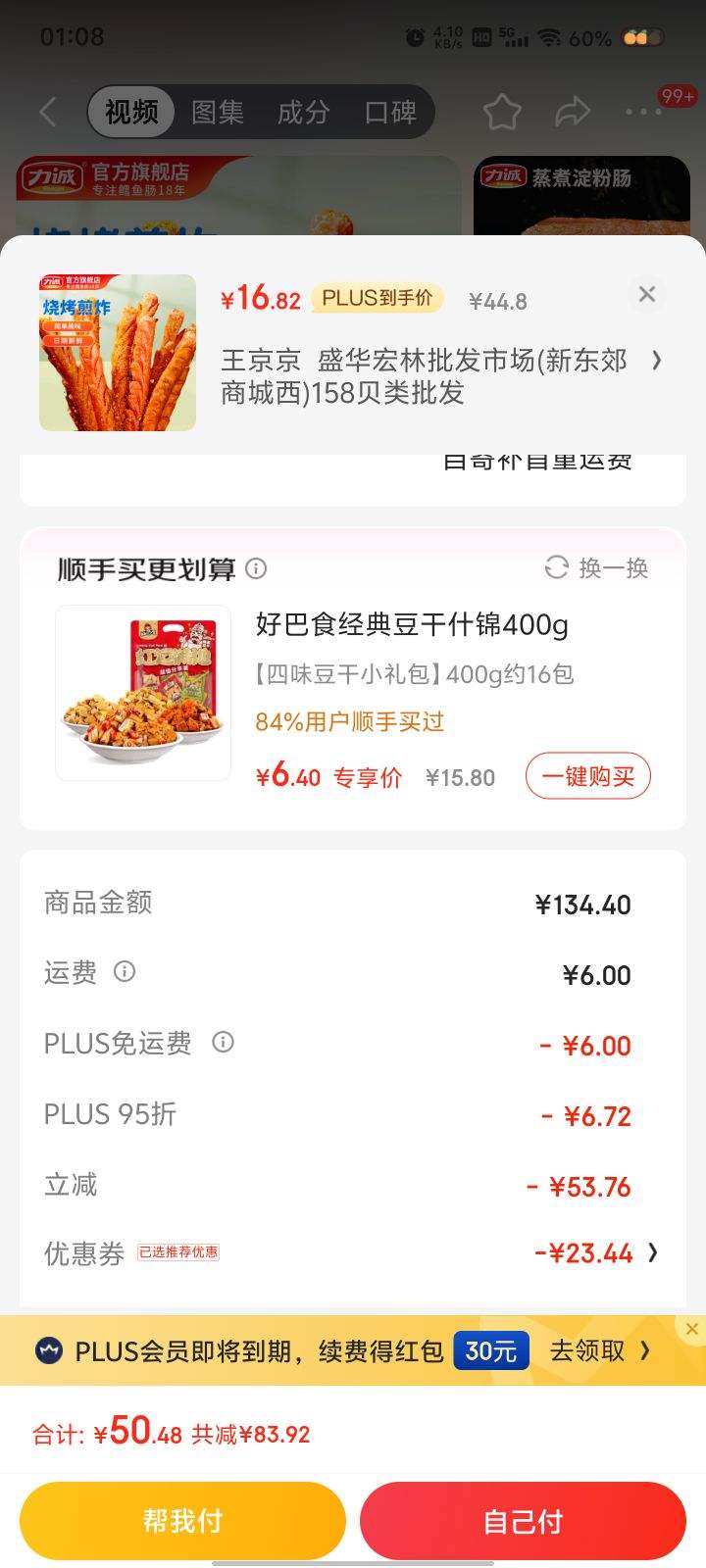Open the 运费 shipping fee info icon

point(124,972)
